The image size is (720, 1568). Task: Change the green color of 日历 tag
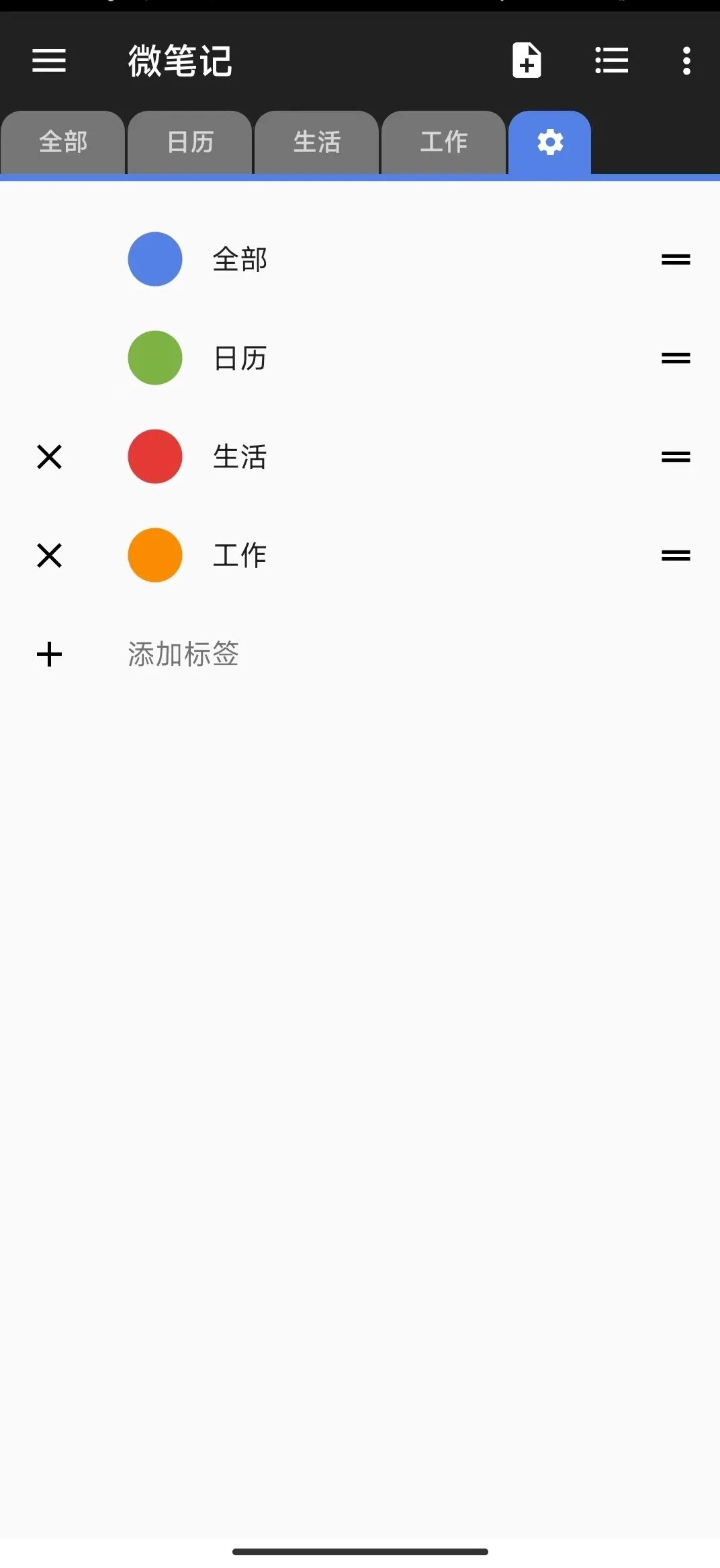click(x=155, y=358)
